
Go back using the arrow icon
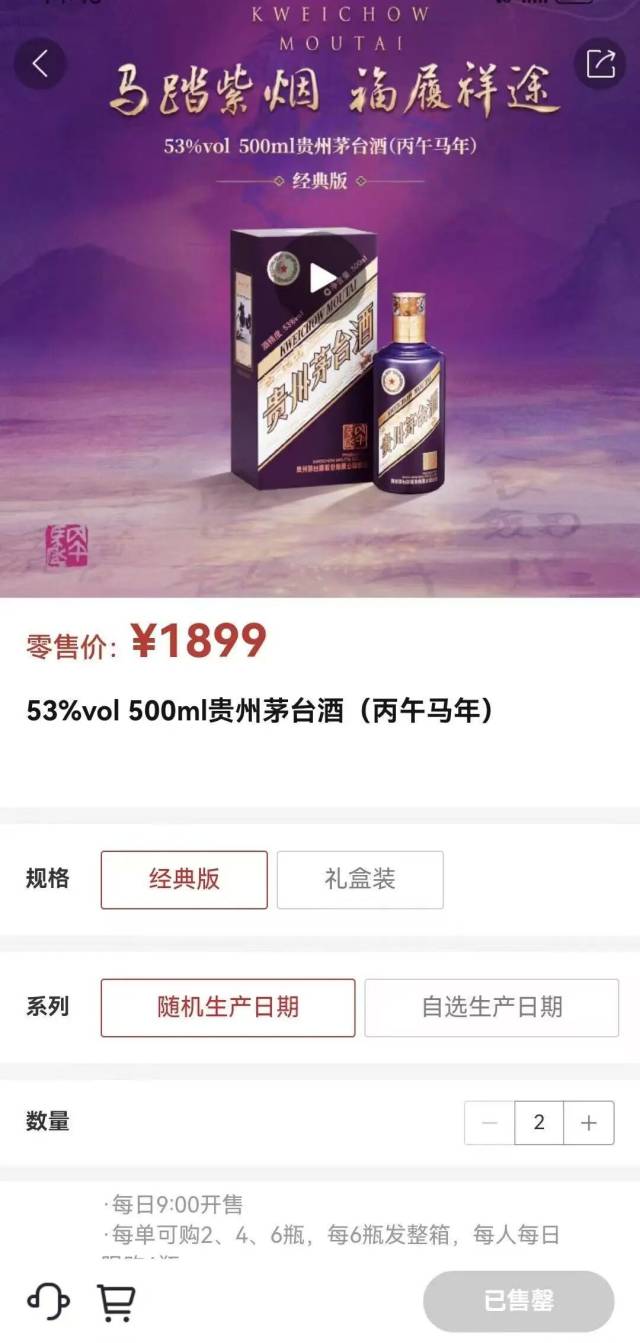click(x=40, y=64)
